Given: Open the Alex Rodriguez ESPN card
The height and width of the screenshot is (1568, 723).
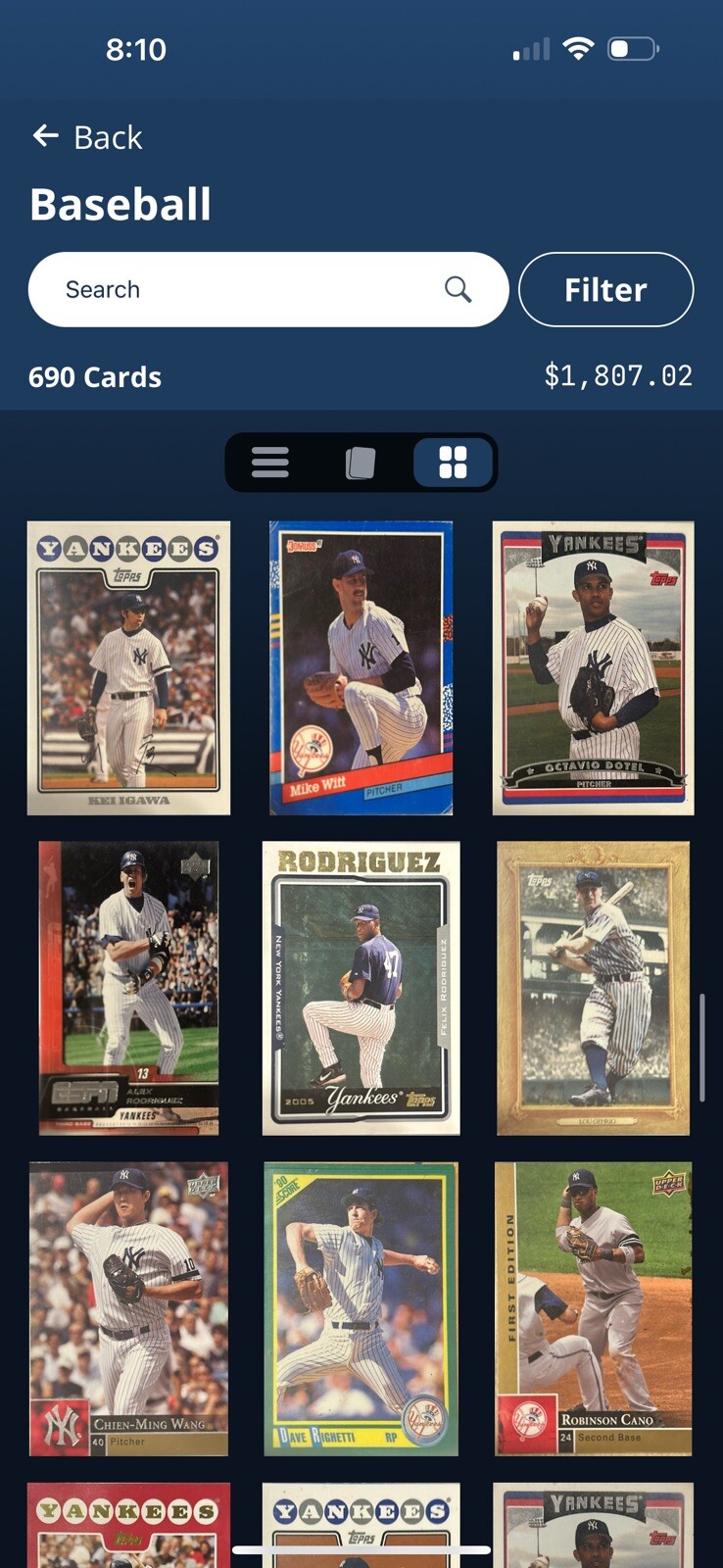Looking at the screenshot, I should pyautogui.click(x=128, y=988).
